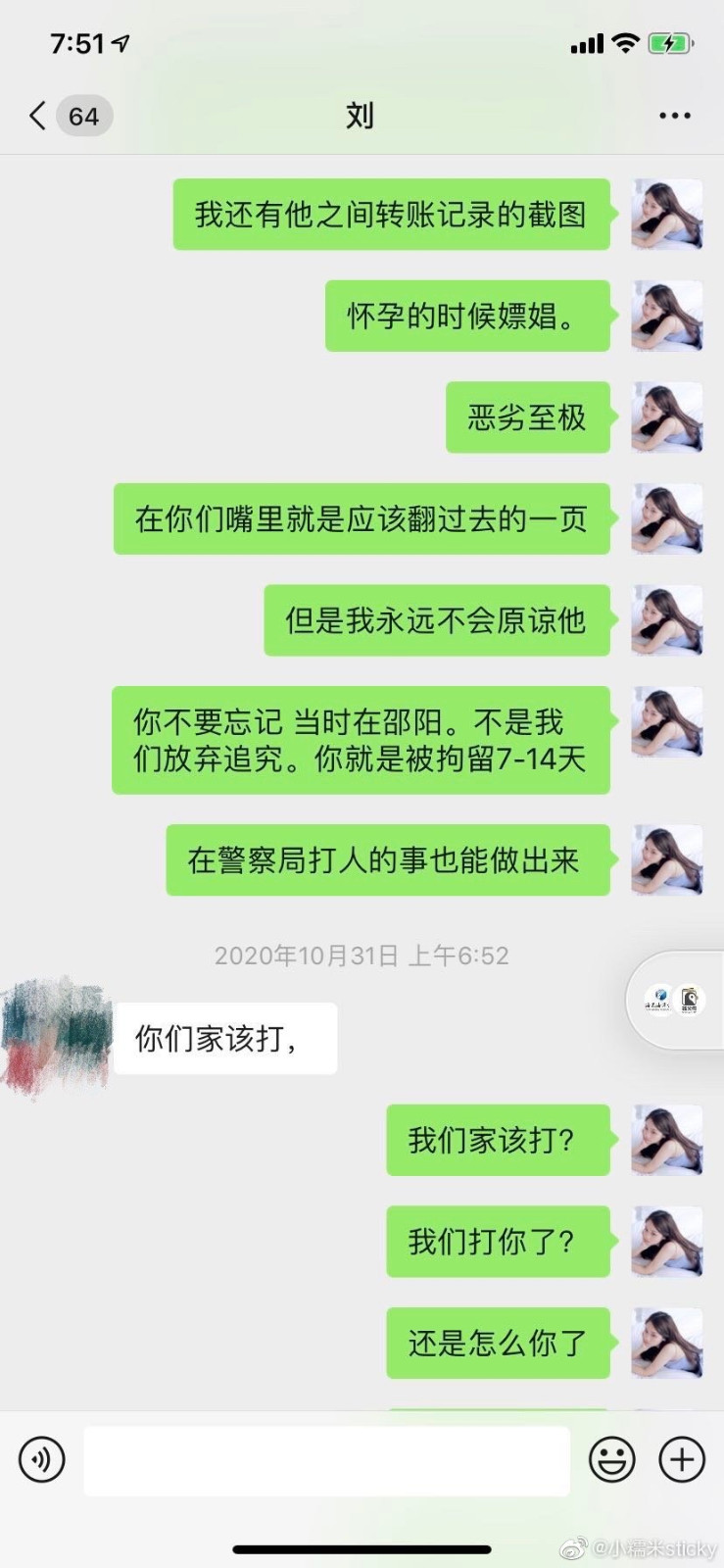Open the floating mini-program bubble
724x1568 pixels.
pos(676,1000)
